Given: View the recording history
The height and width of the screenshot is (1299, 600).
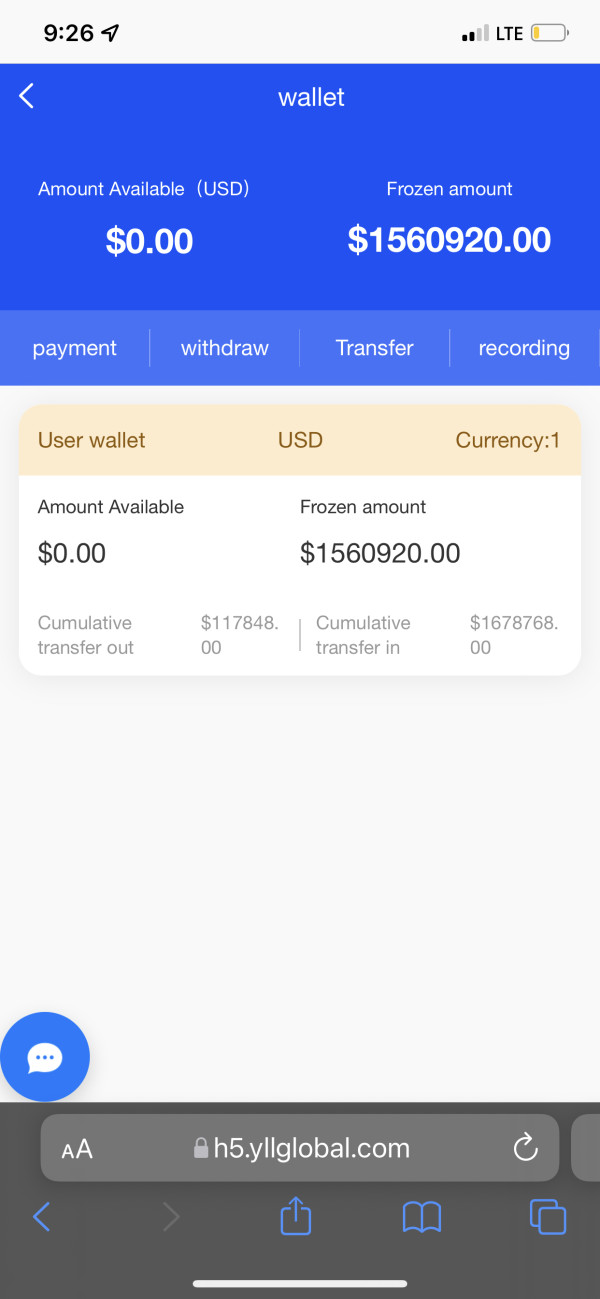Looking at the screenshot, I should click(524, 348).
